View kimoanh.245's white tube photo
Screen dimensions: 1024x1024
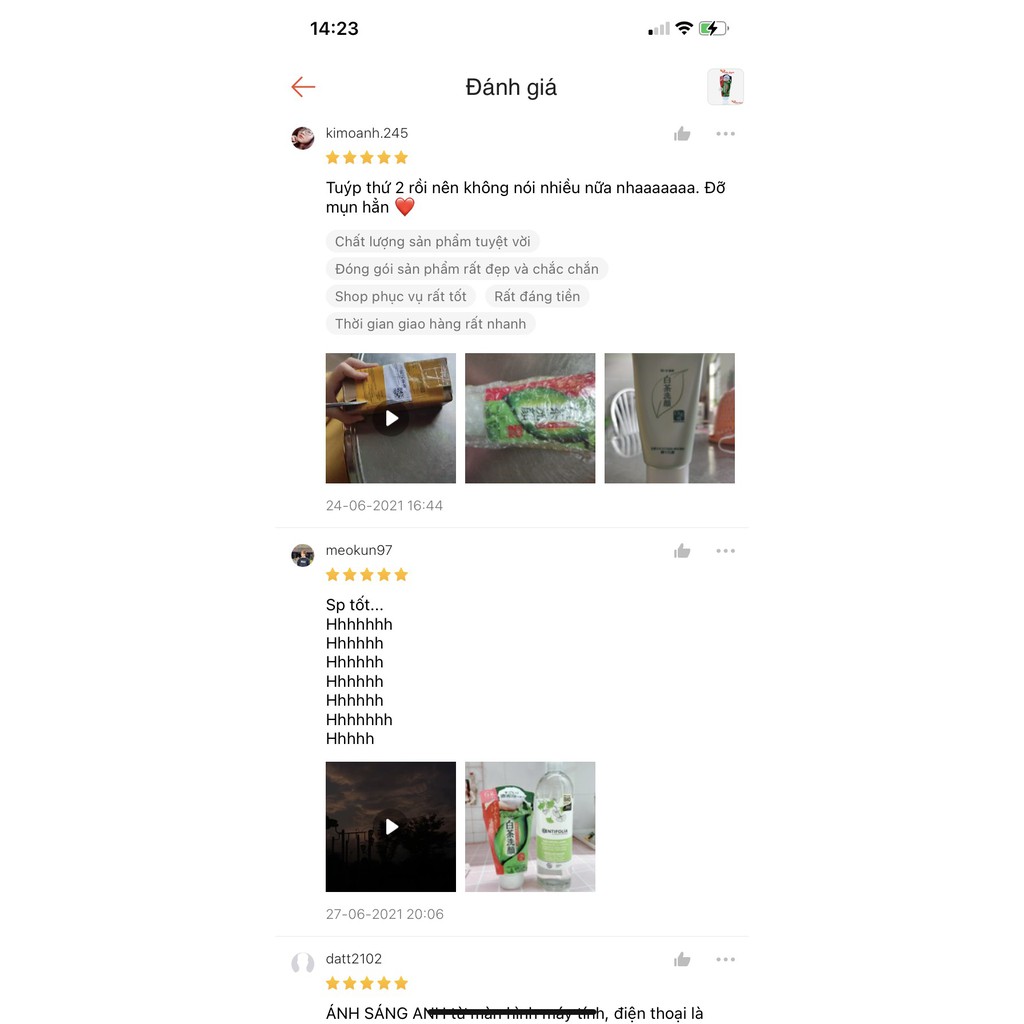669,418
